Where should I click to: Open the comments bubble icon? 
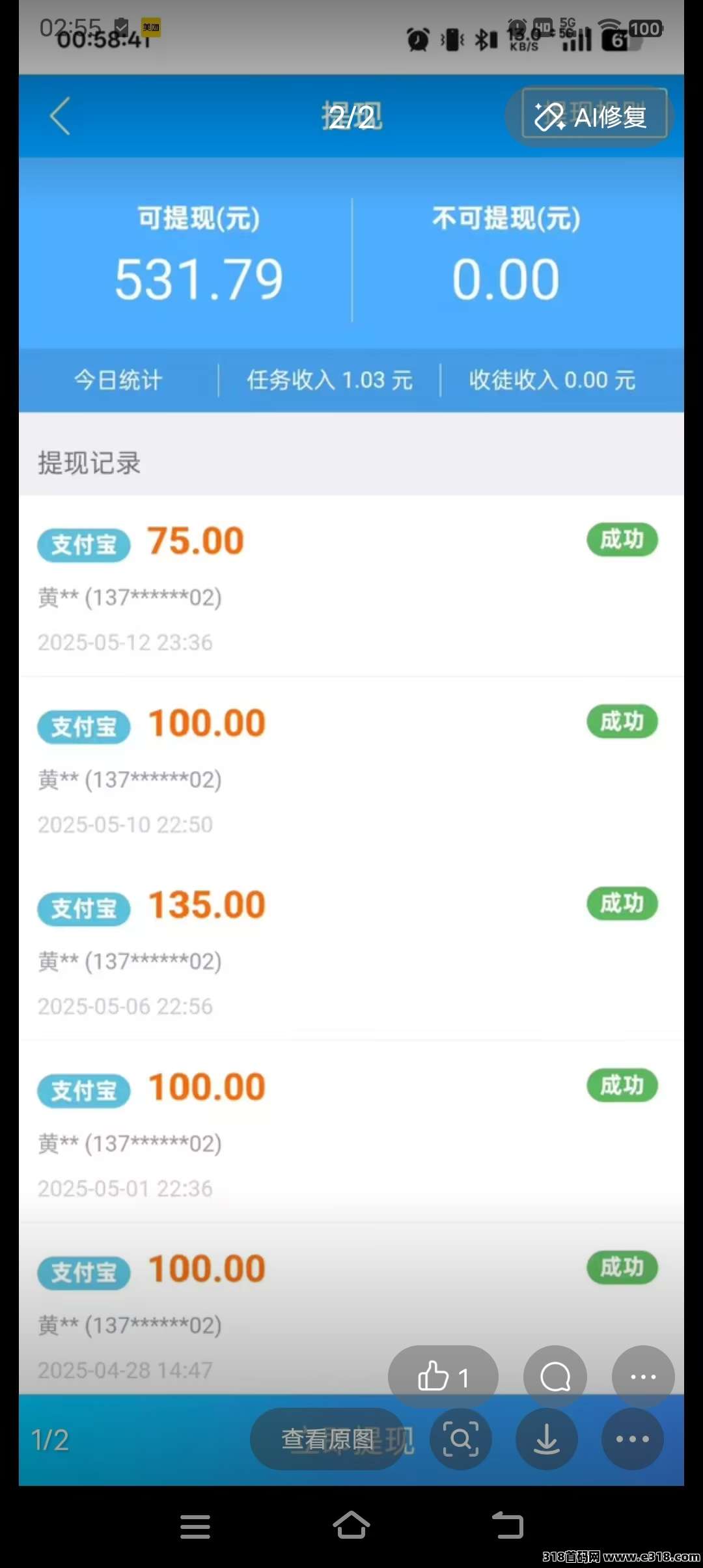pyautogui.click(x=555, y=1377)
